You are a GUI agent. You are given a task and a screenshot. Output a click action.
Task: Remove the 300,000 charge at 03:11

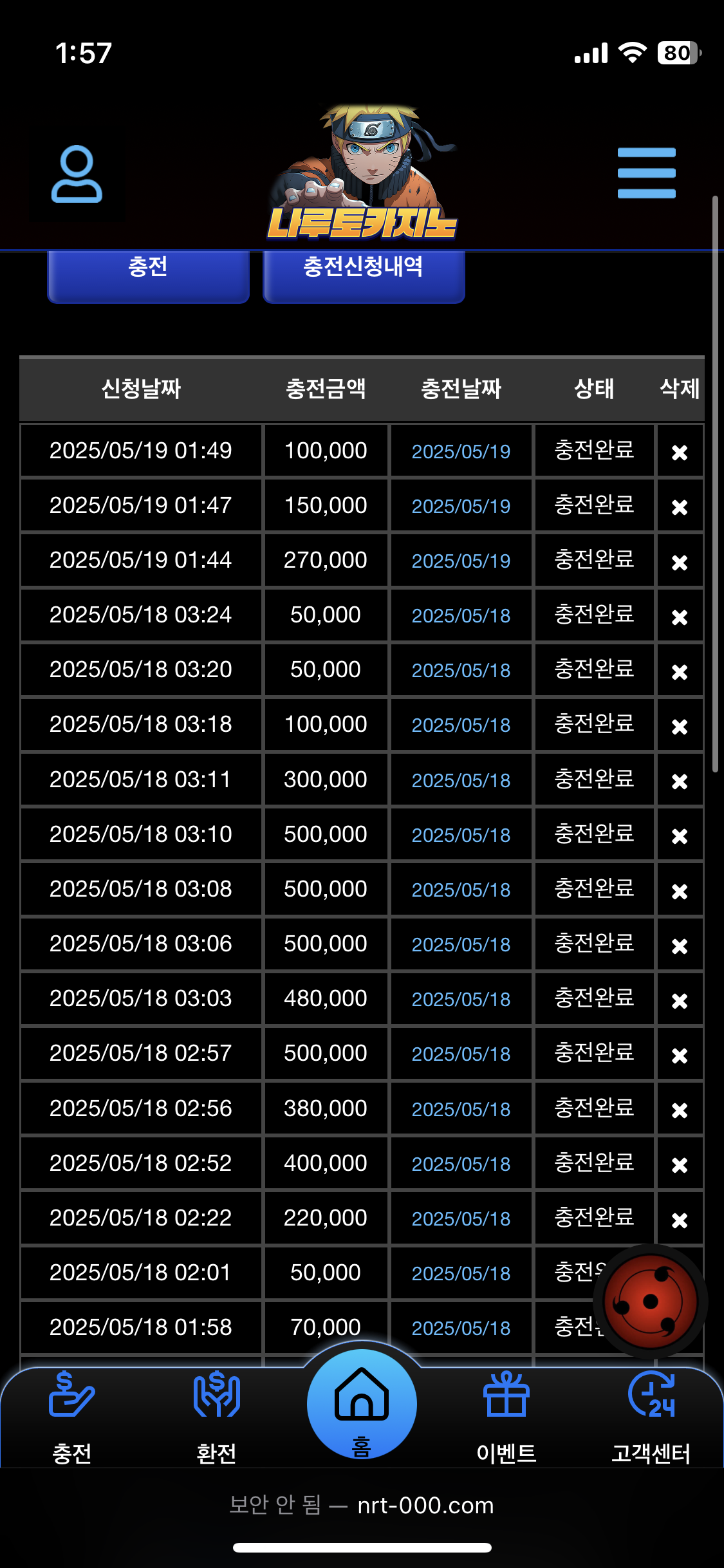coord(680,781)
